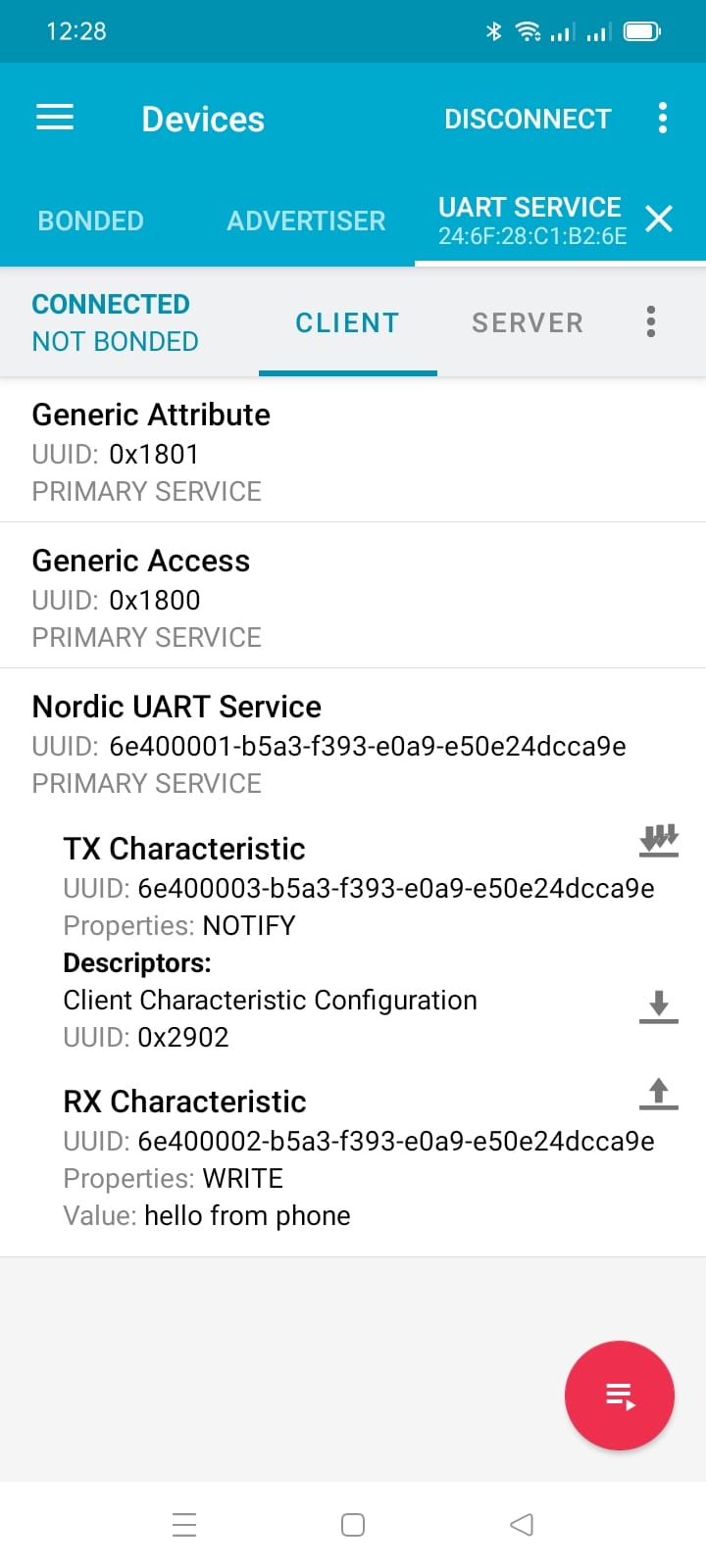This screenshot has height=1568, width=706.
Task: Read the Client Characteristic Configuration descriptor
Action: point(659,1006)
